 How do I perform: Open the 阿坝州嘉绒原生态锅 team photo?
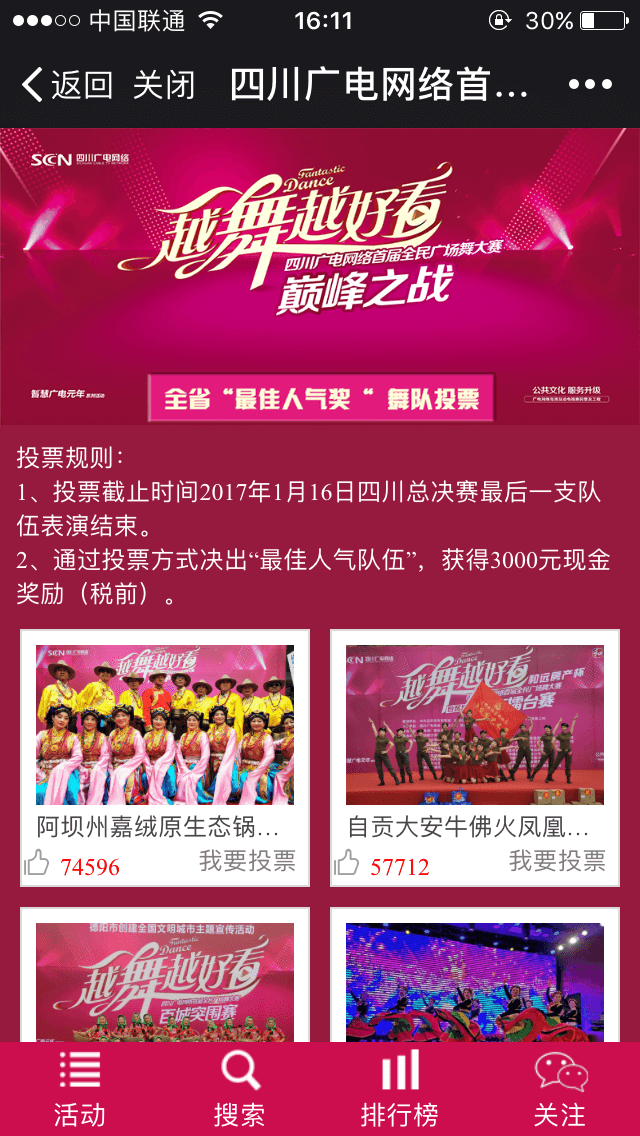click(165, 724)
